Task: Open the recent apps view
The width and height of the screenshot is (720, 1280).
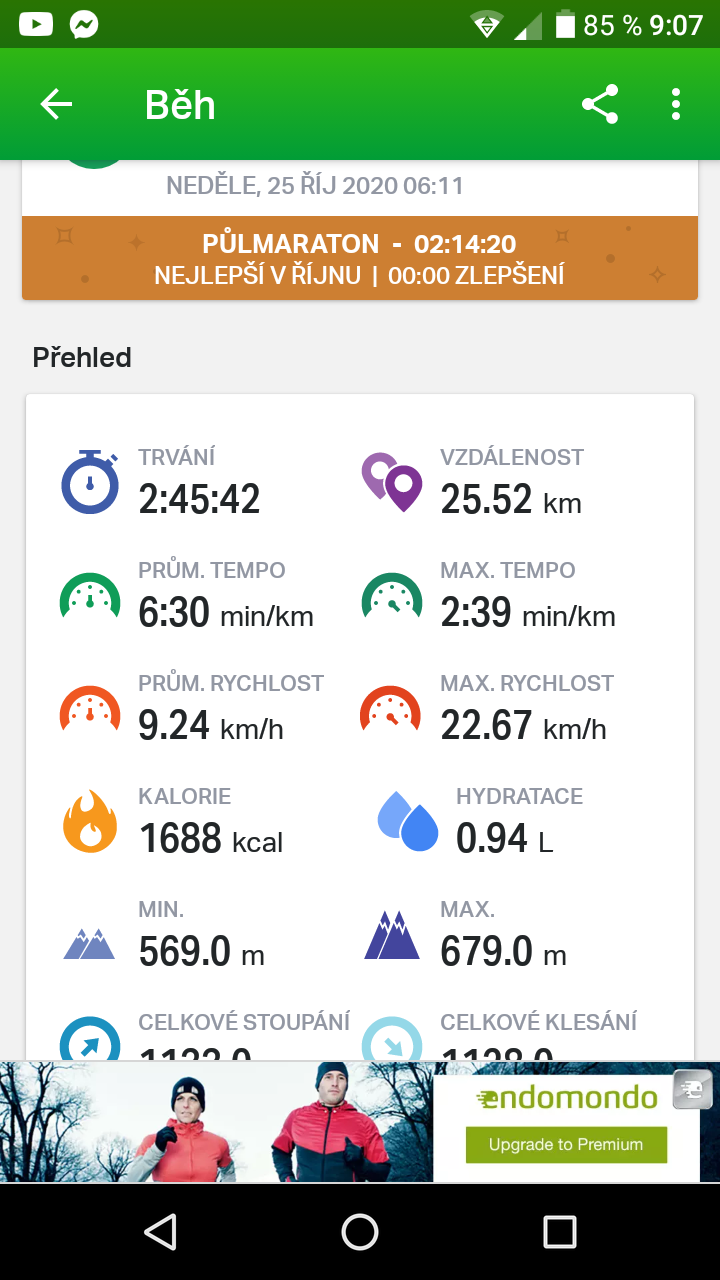Action: (x=560, y=1232)
